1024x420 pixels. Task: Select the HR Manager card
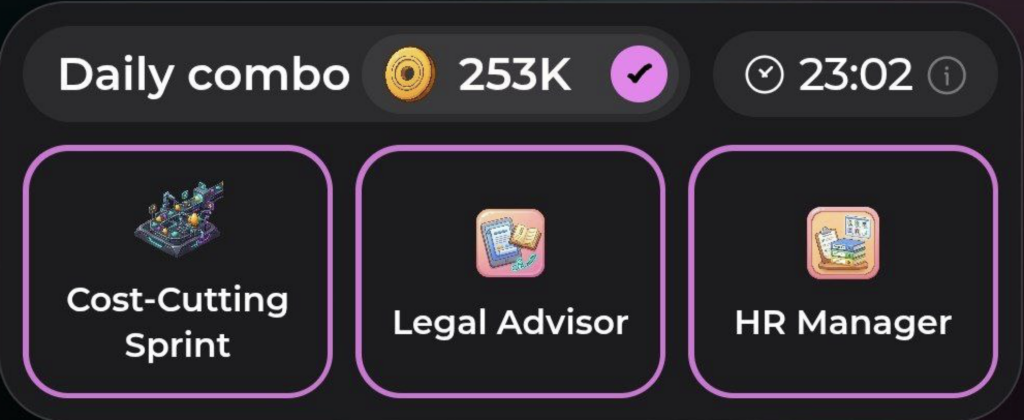pos(843,271)
